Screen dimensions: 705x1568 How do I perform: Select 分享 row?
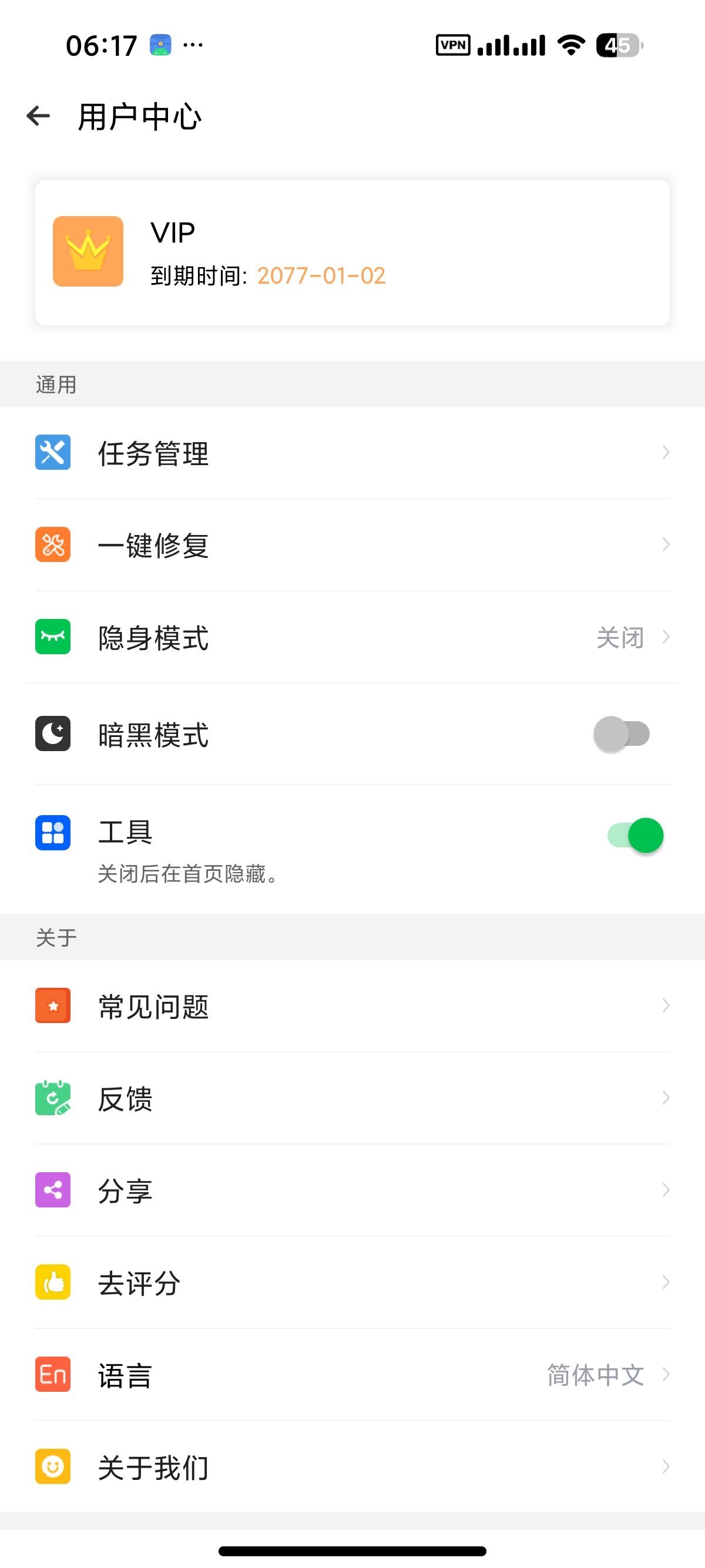(352, 1190)
